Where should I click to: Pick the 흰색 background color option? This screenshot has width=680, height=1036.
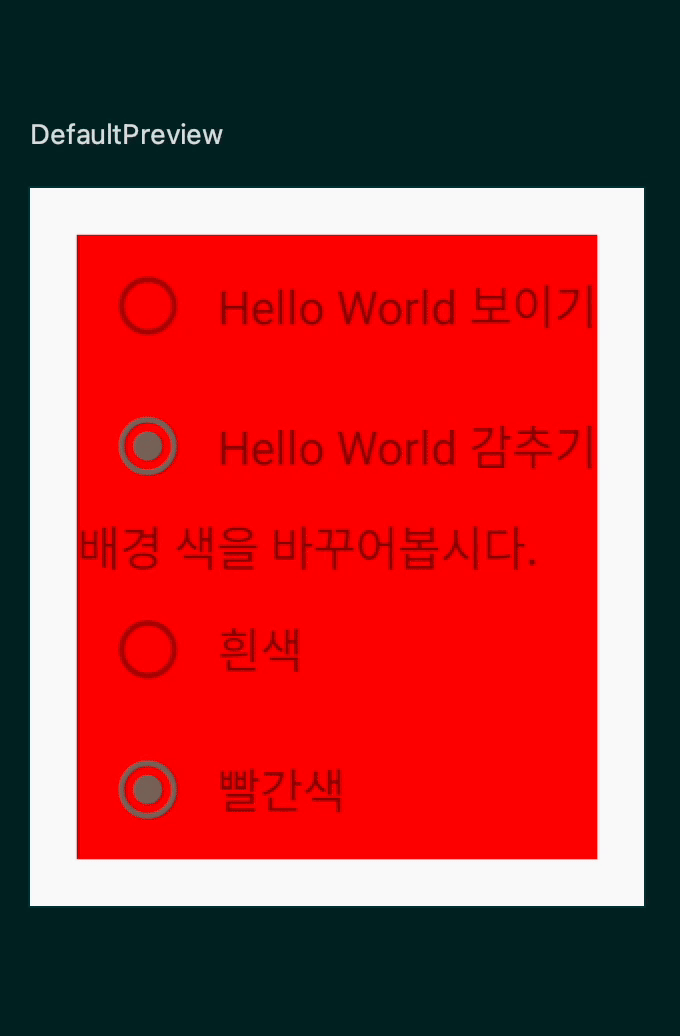(x=148, y=648)
